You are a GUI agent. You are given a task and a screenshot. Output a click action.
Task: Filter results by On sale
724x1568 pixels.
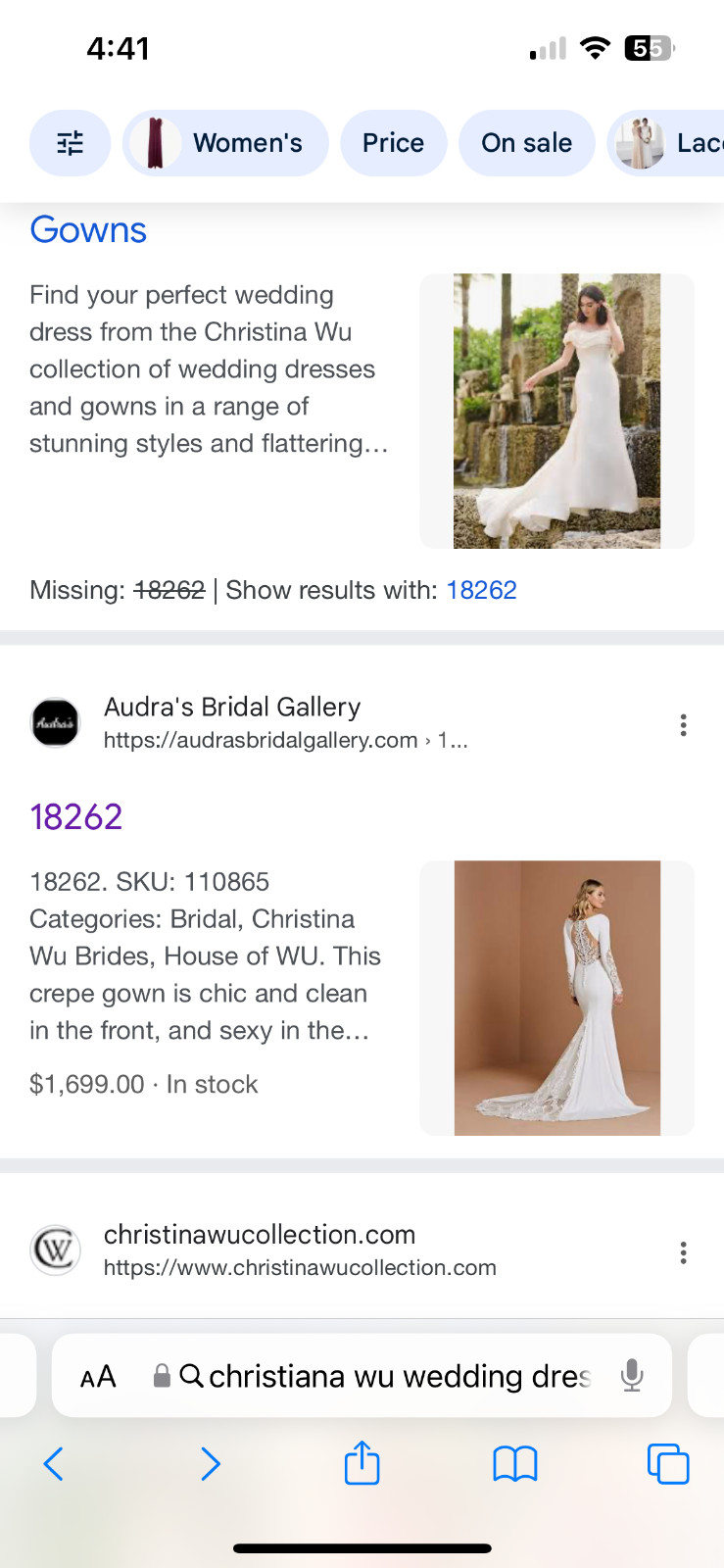tap(526, 143)
